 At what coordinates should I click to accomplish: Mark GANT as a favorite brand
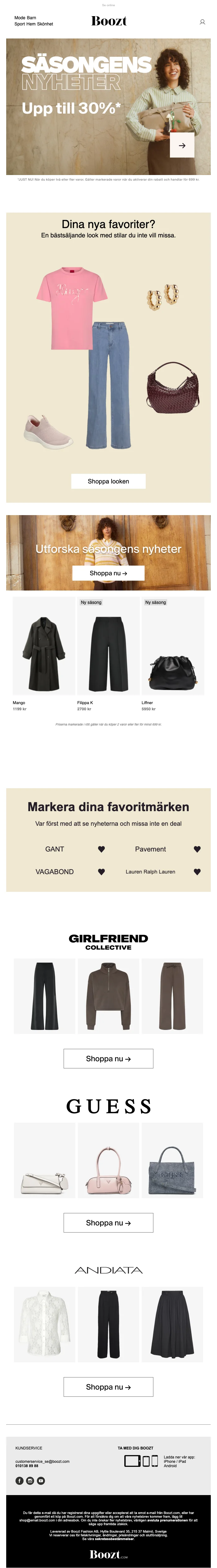pyautogui.click(x=101, y=849)
